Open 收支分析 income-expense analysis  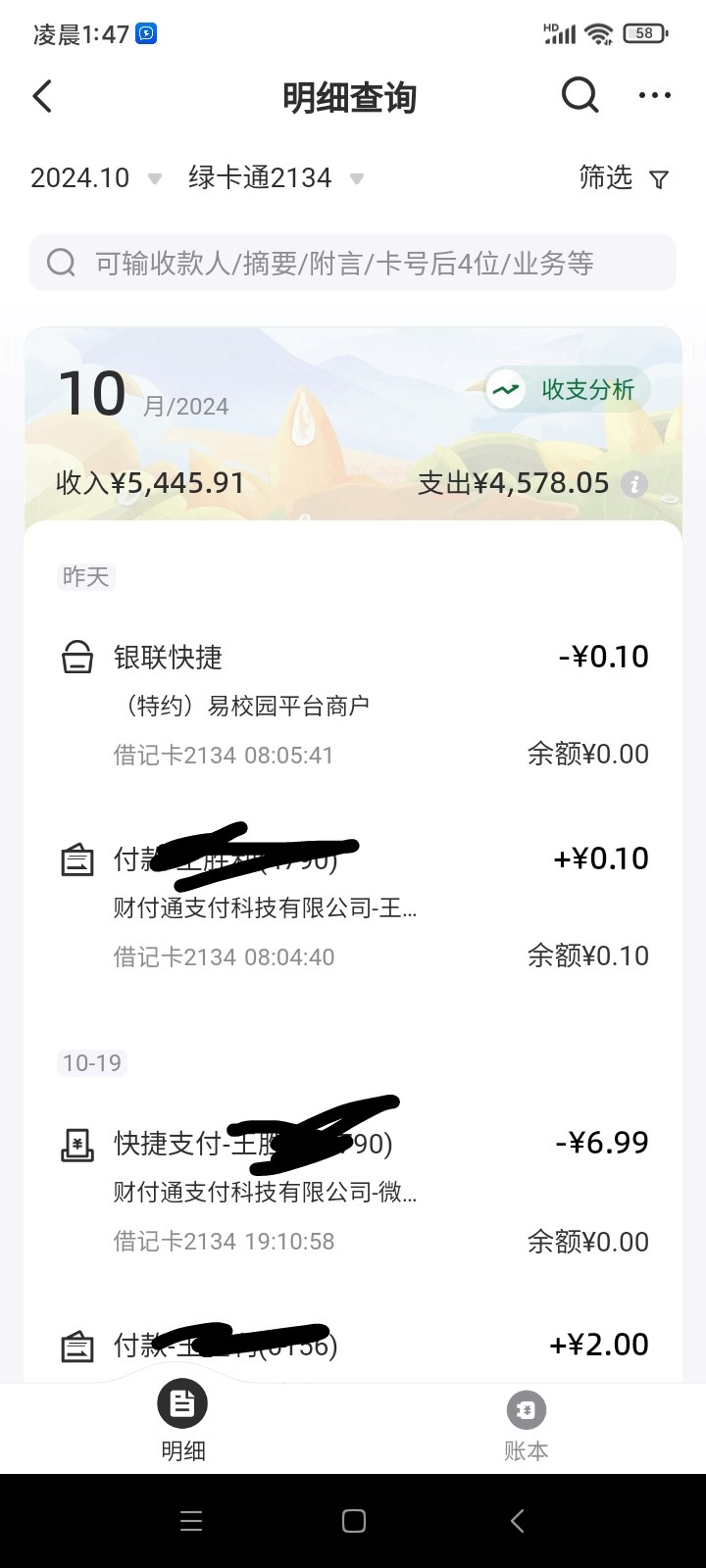click(568, 389)
